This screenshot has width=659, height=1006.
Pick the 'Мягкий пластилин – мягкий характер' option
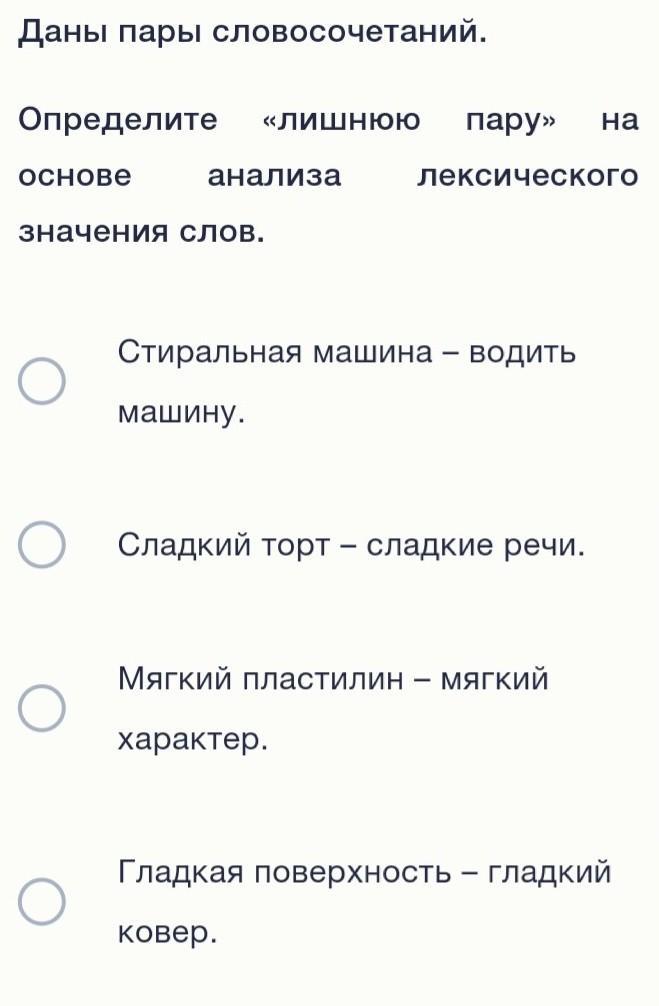pos(43,710)
